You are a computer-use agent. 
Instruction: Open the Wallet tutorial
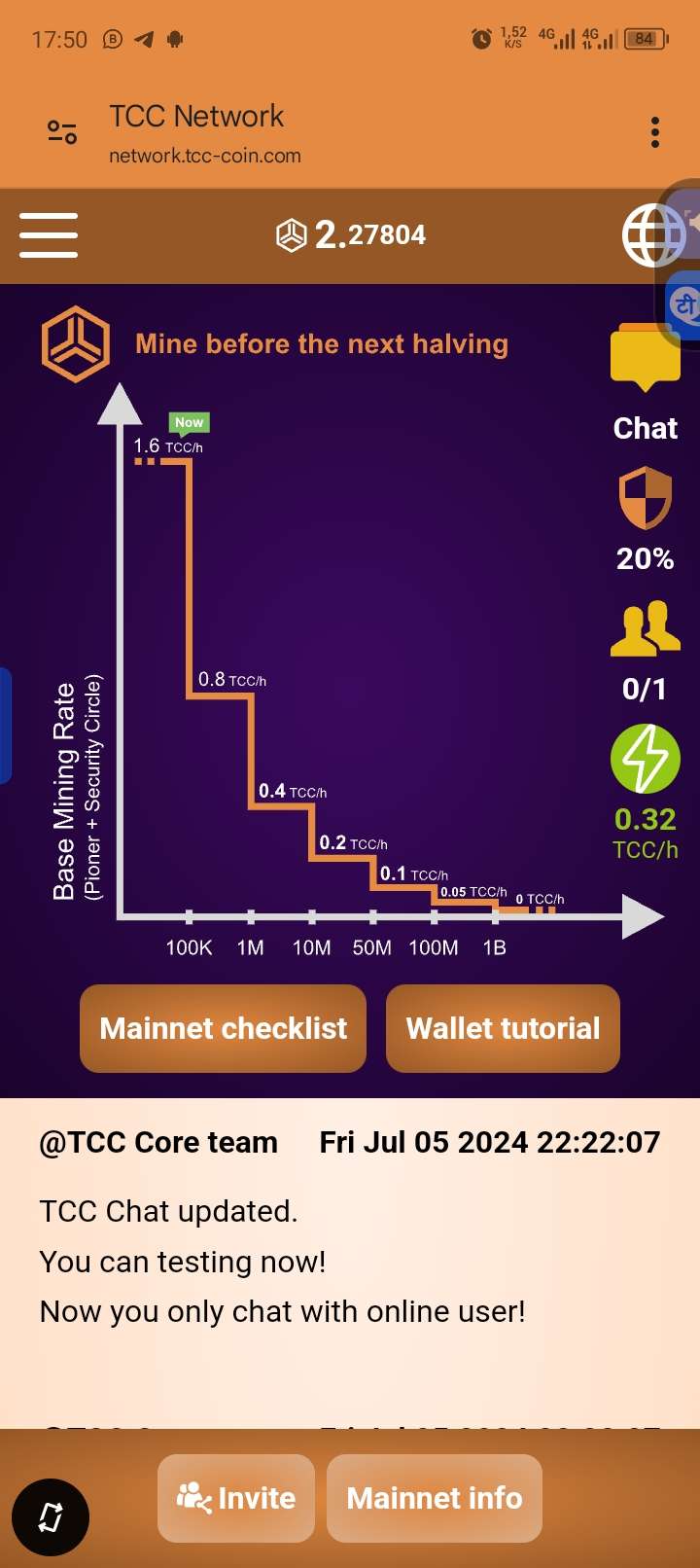(503, 1028)
